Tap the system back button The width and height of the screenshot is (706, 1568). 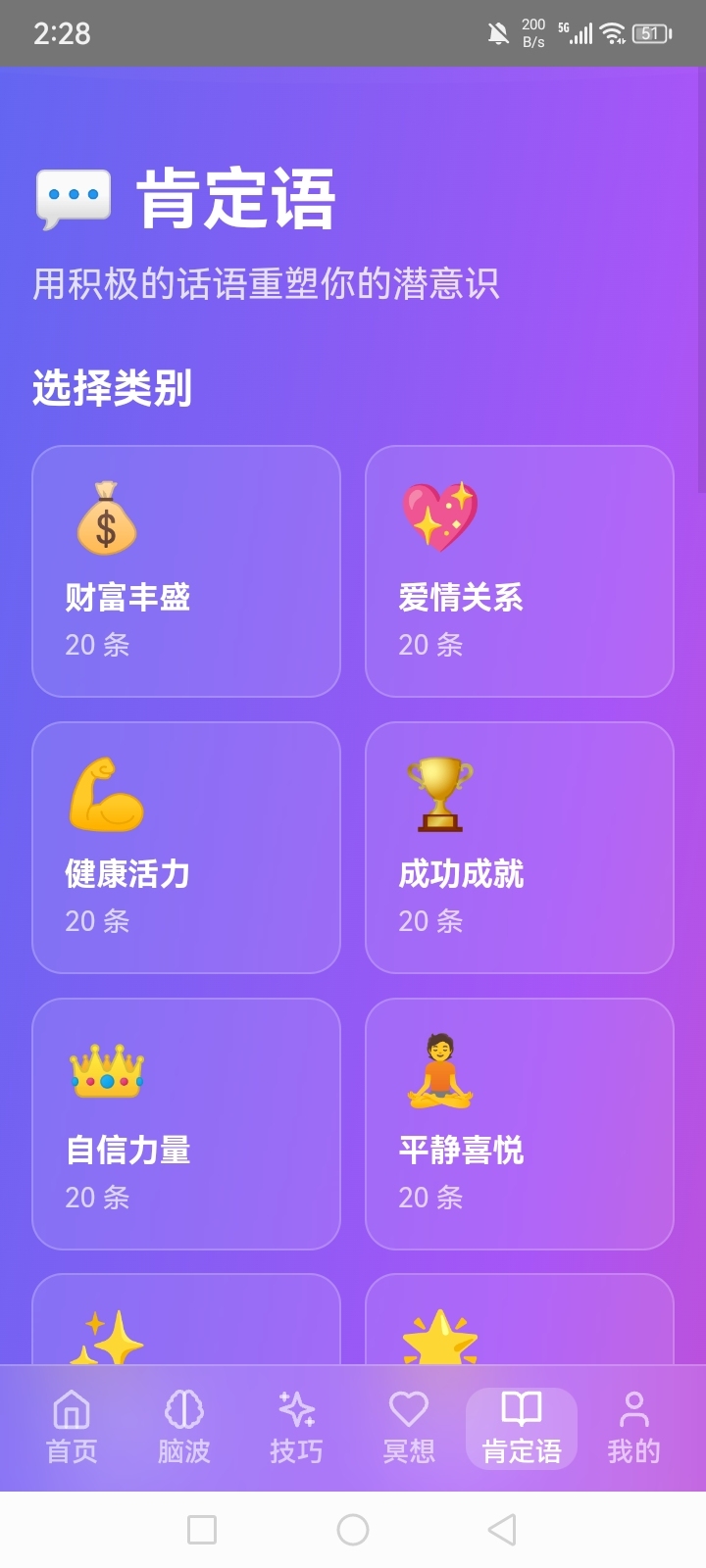point(502,1530)
